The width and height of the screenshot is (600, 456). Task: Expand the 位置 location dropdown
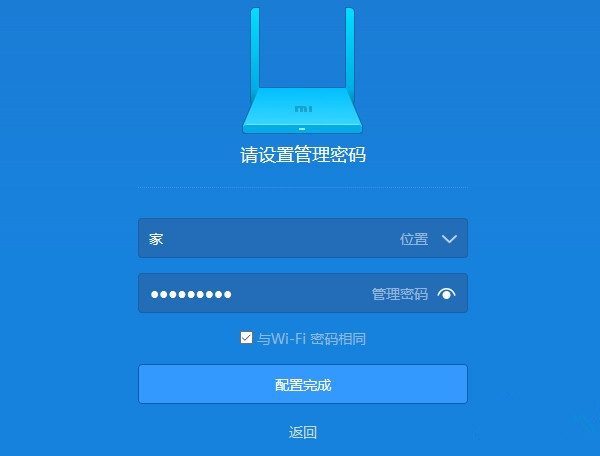coord(449,239)
